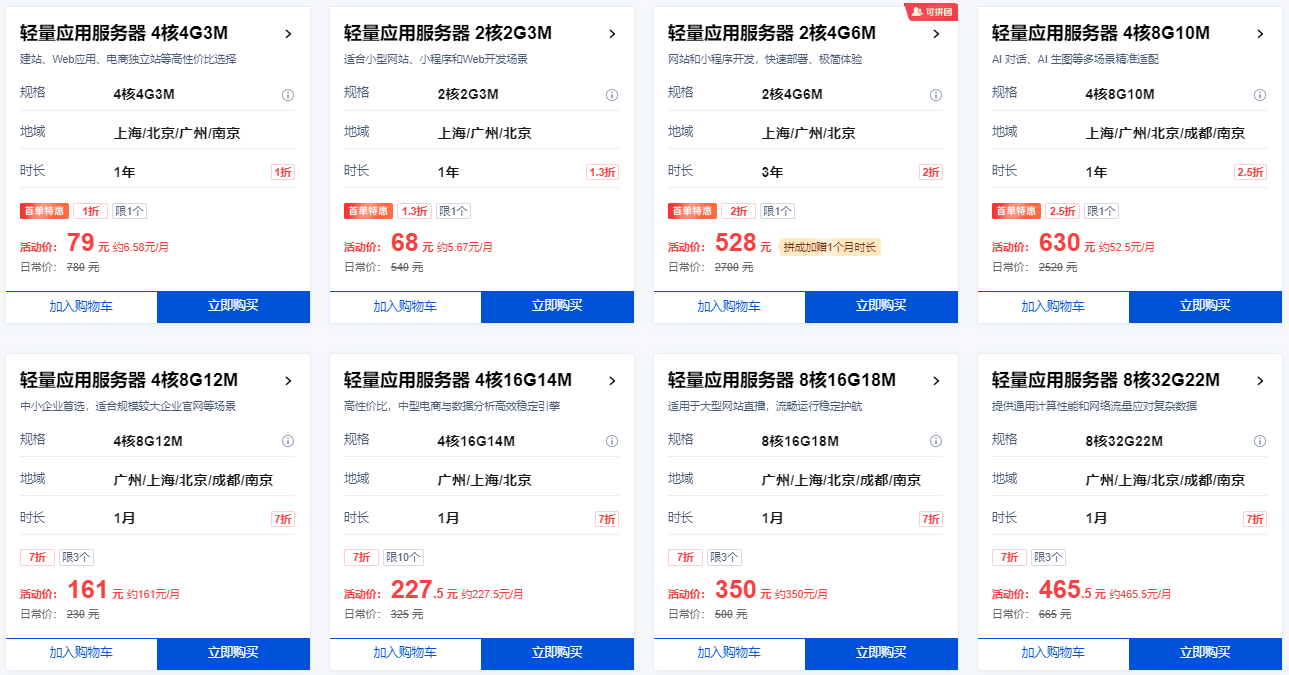Buy the 8核16G18M server now

881,653
